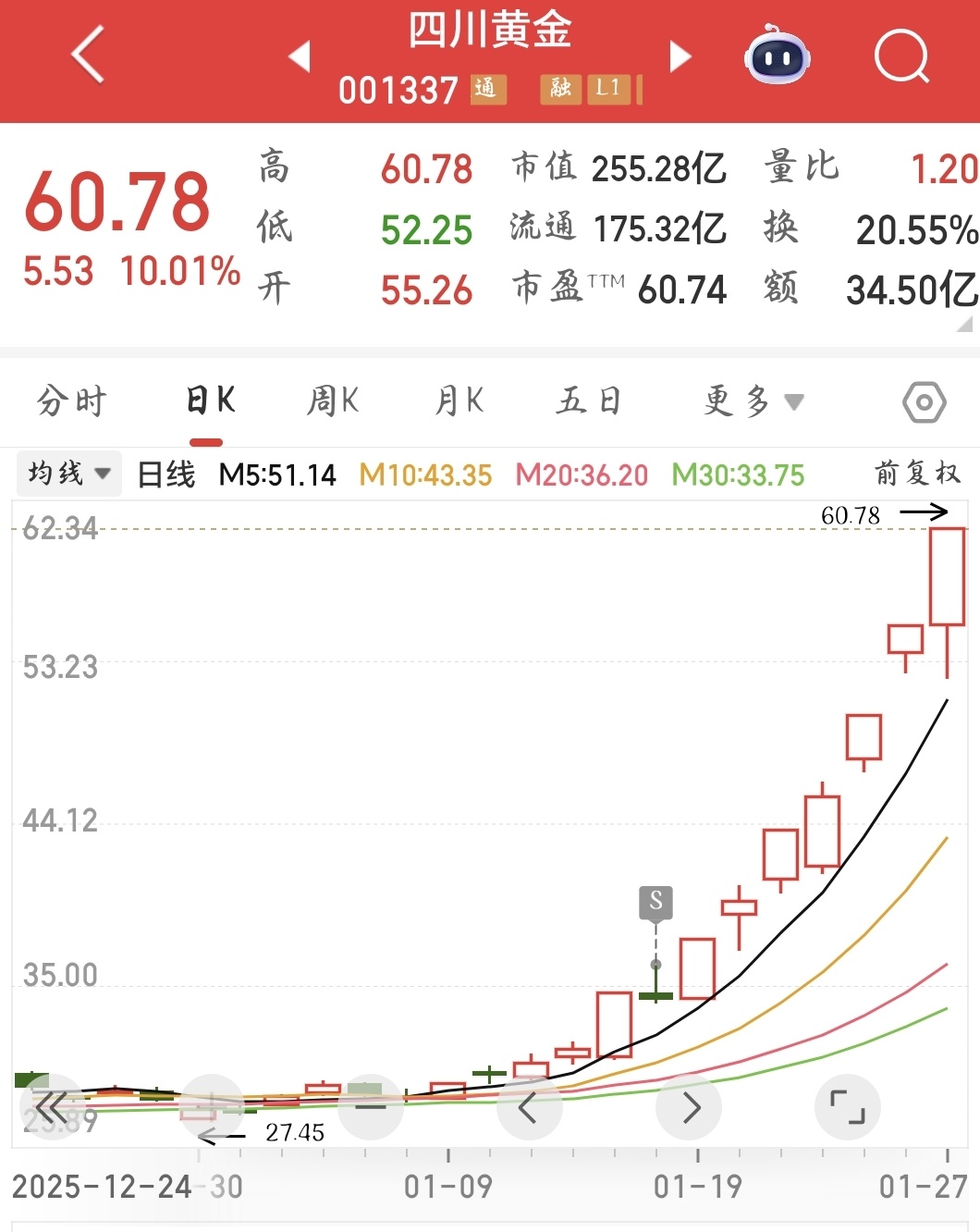Open chart settings hexagon icon
This screenshot has height=1232, width=980.
(x=924, y=402)
